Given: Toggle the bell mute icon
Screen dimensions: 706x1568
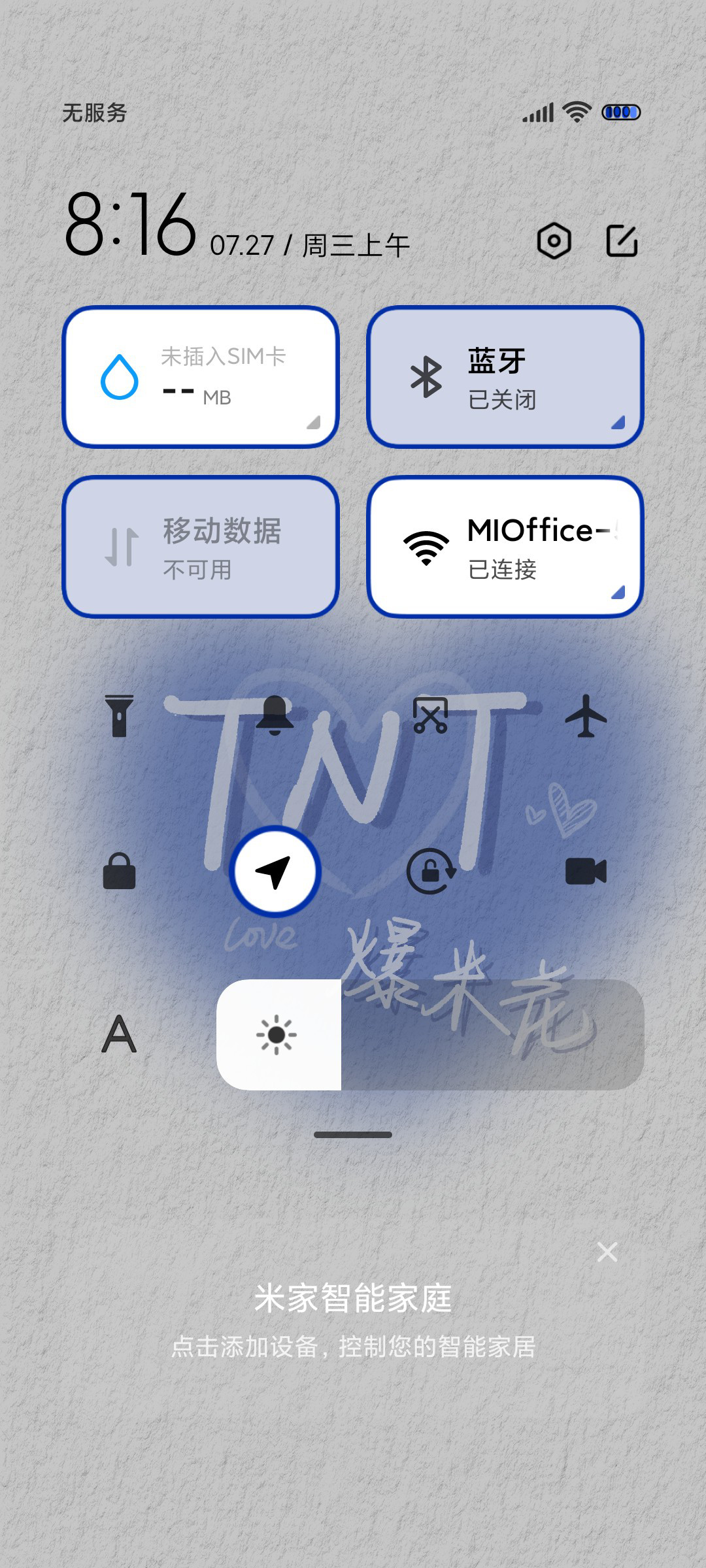Looking at the screenshot, I should click(x=275, y=716).
